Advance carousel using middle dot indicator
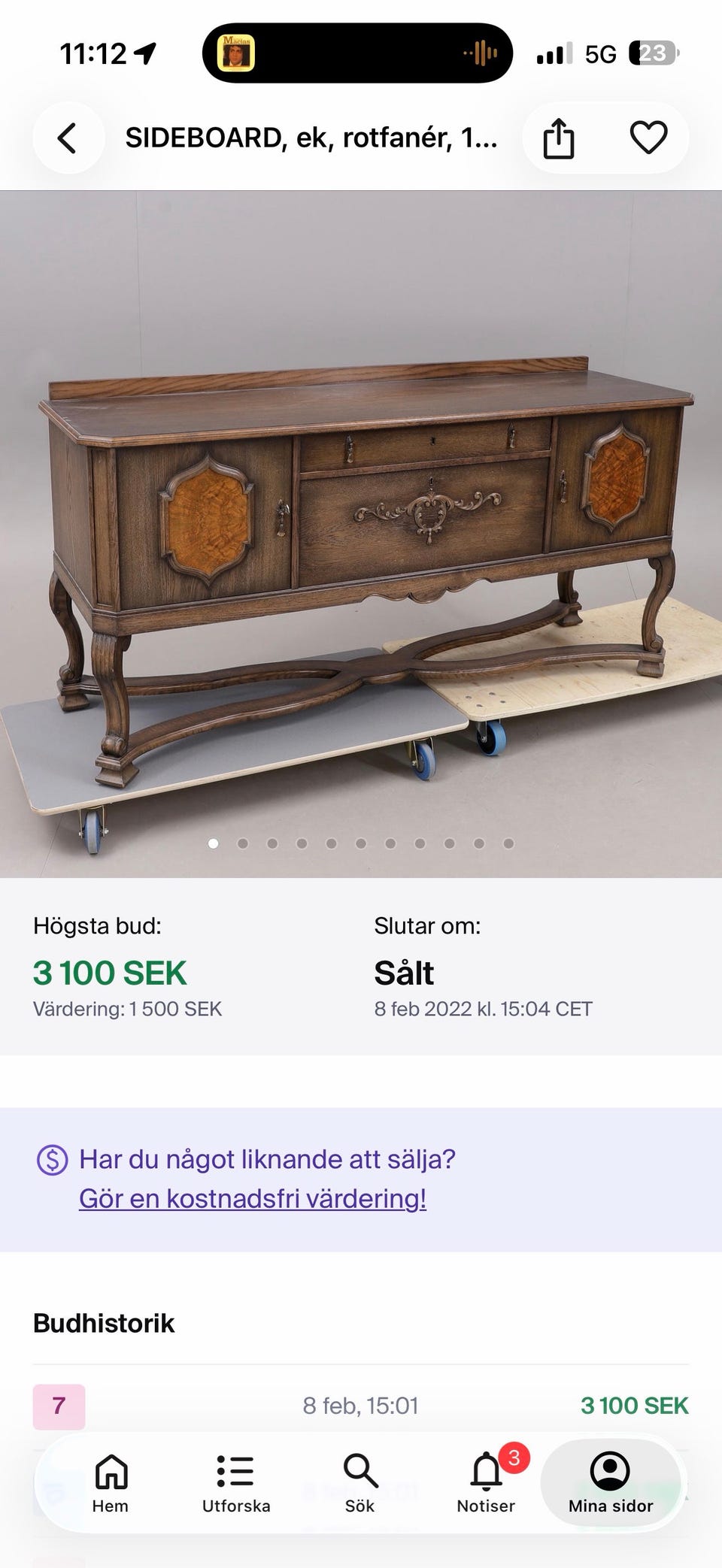722x1568 pixels. [x=361, y=844]
